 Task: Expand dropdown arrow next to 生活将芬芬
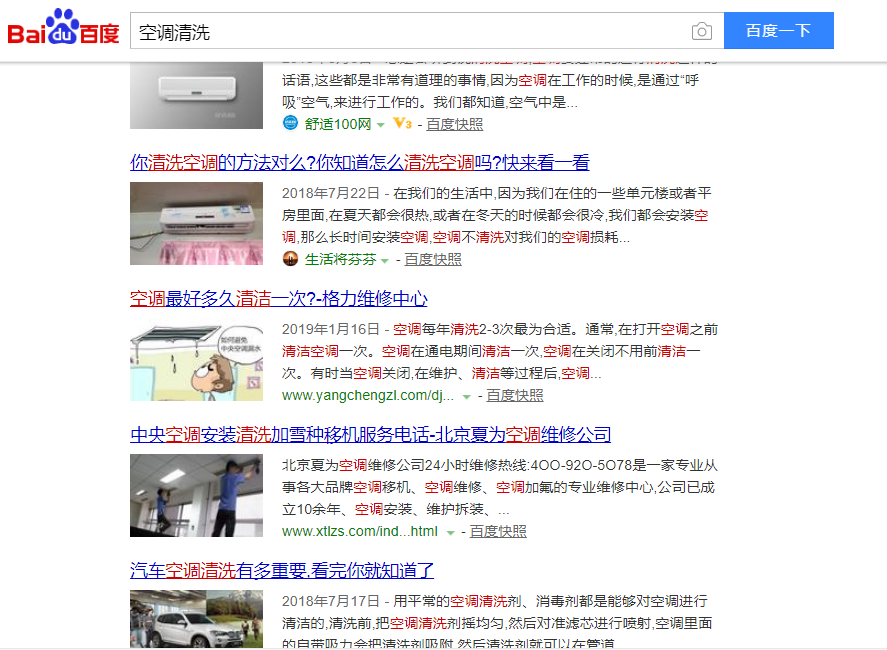(x=385, y=260)
